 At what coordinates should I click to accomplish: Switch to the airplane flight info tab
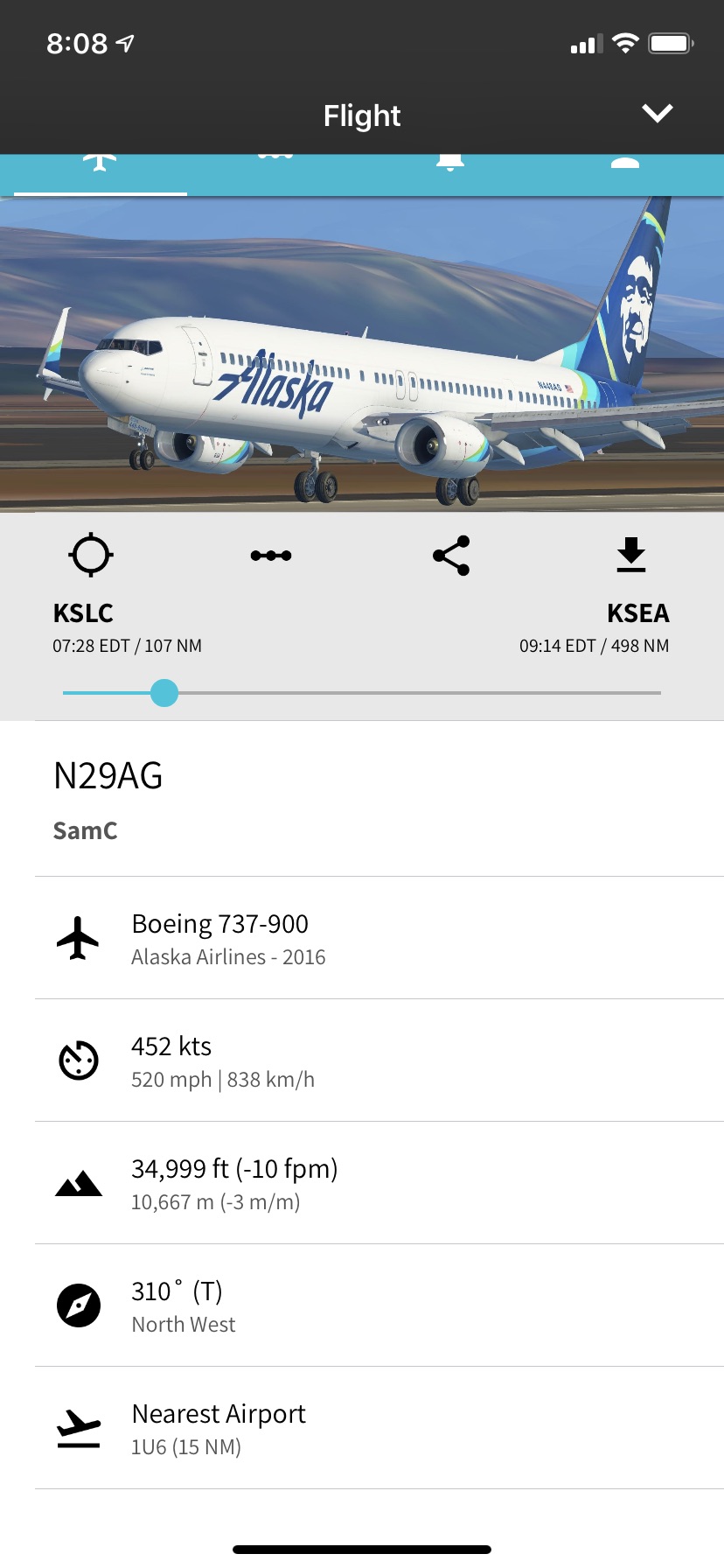[100, 166]
